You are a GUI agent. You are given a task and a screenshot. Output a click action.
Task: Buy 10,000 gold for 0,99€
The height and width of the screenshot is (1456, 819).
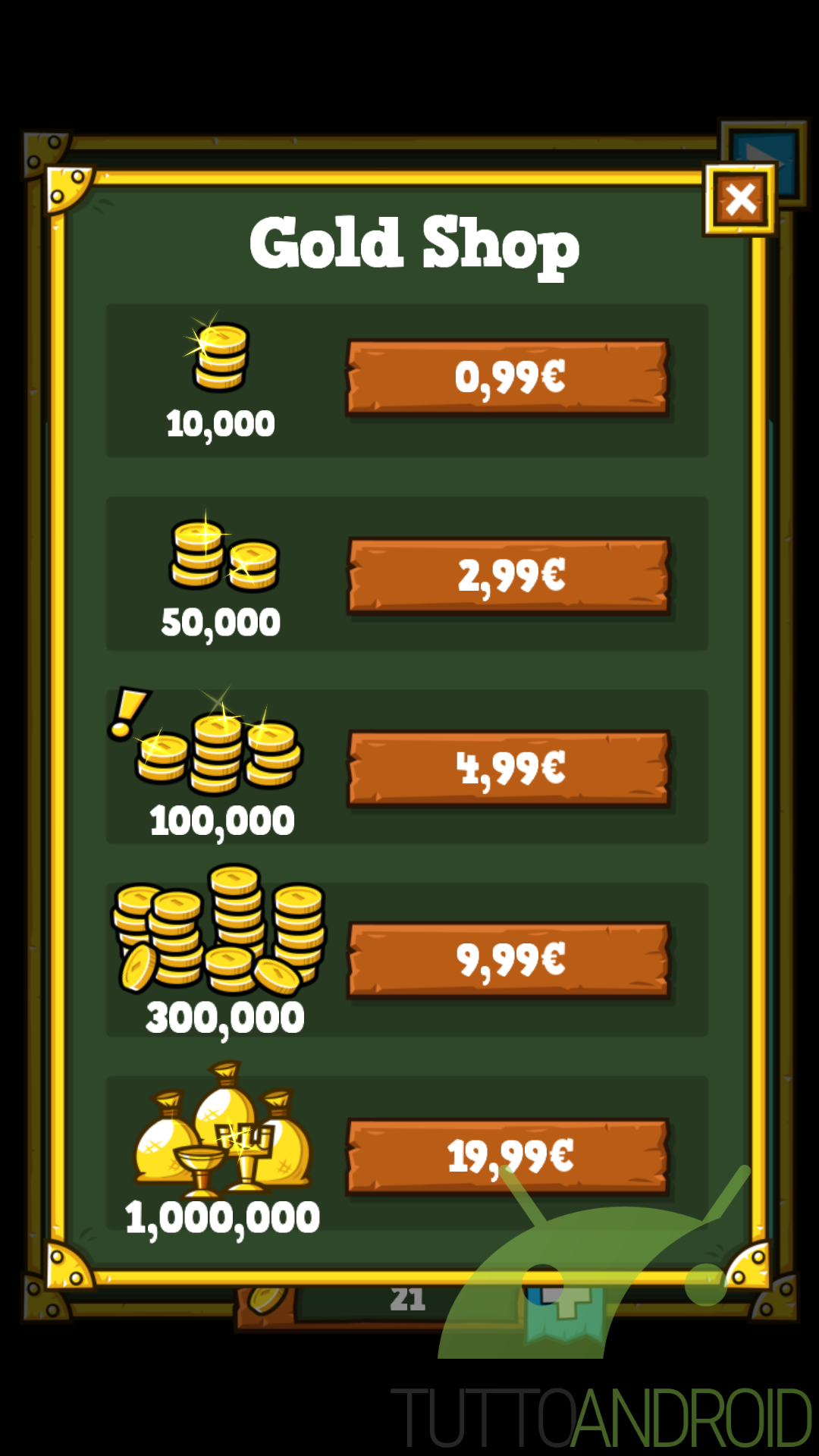508,377
